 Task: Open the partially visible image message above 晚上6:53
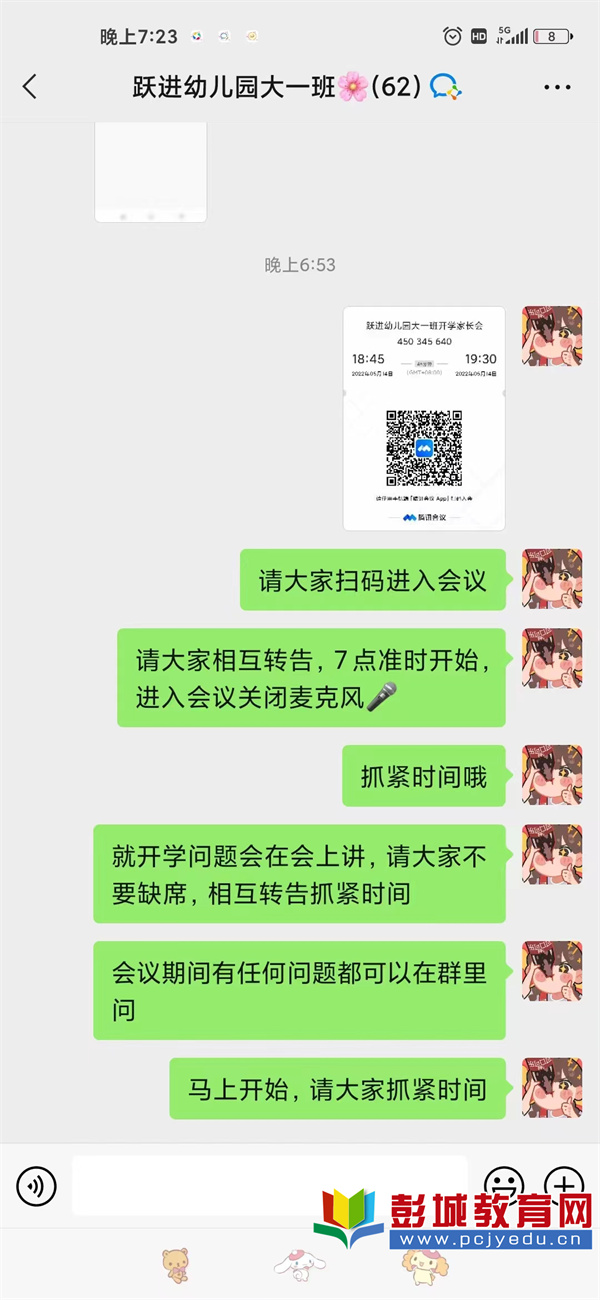click(151, 172)
